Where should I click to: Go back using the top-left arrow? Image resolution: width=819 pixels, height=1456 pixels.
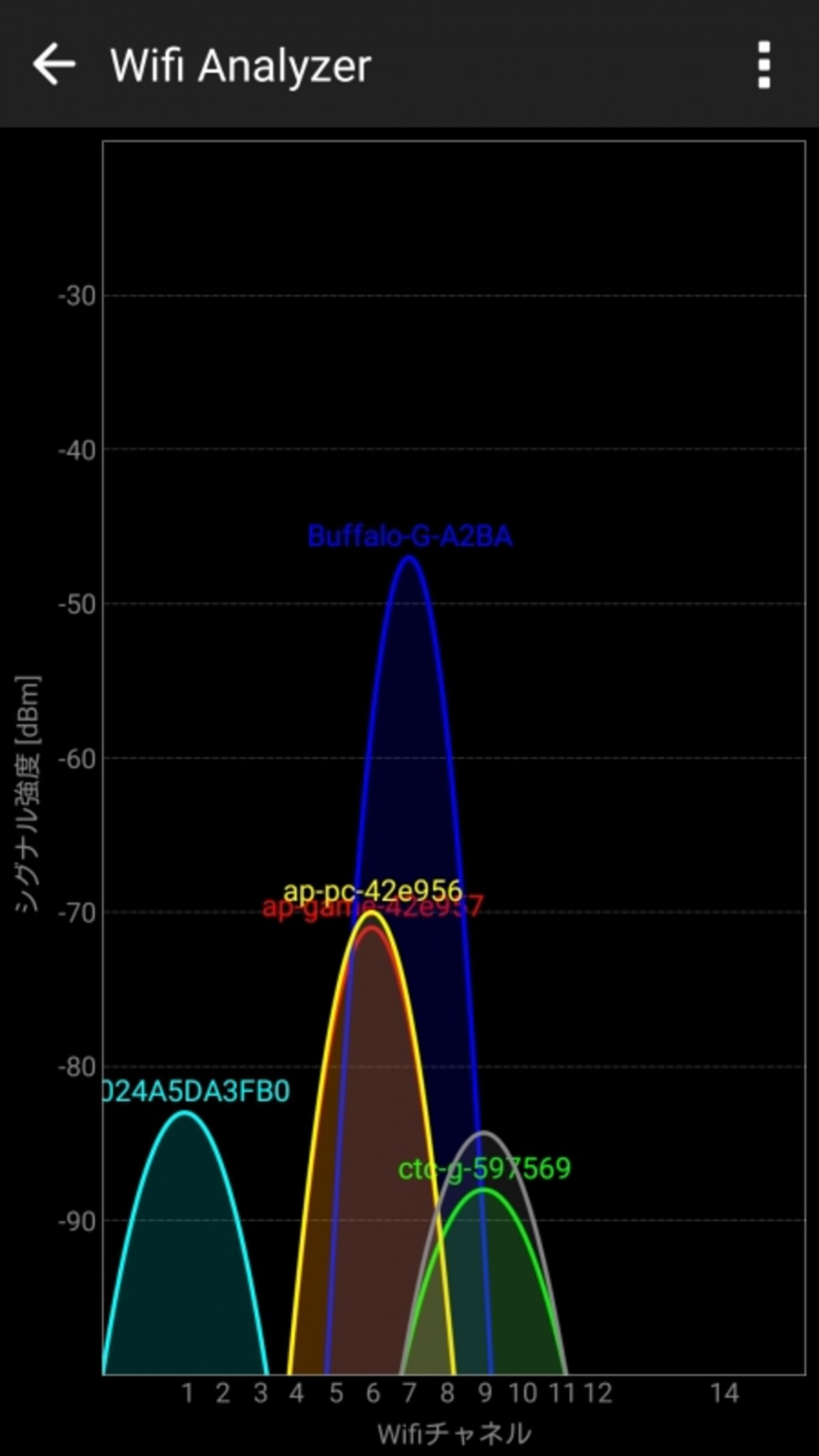[54, 65]
